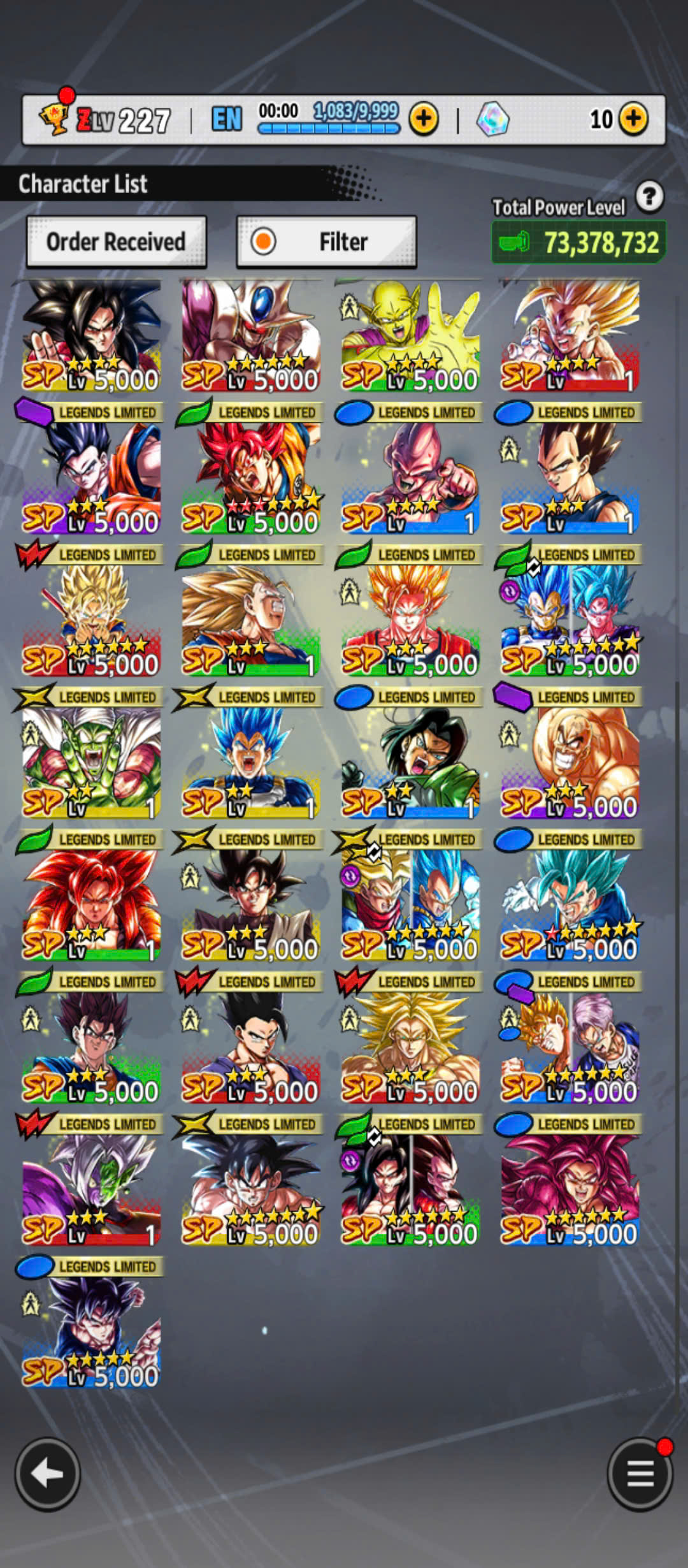The height and width of the screenshot is (1568, 688).
Task: Open the Cooler character in top row
Action: pyautogui.click(x=250, y=336)
